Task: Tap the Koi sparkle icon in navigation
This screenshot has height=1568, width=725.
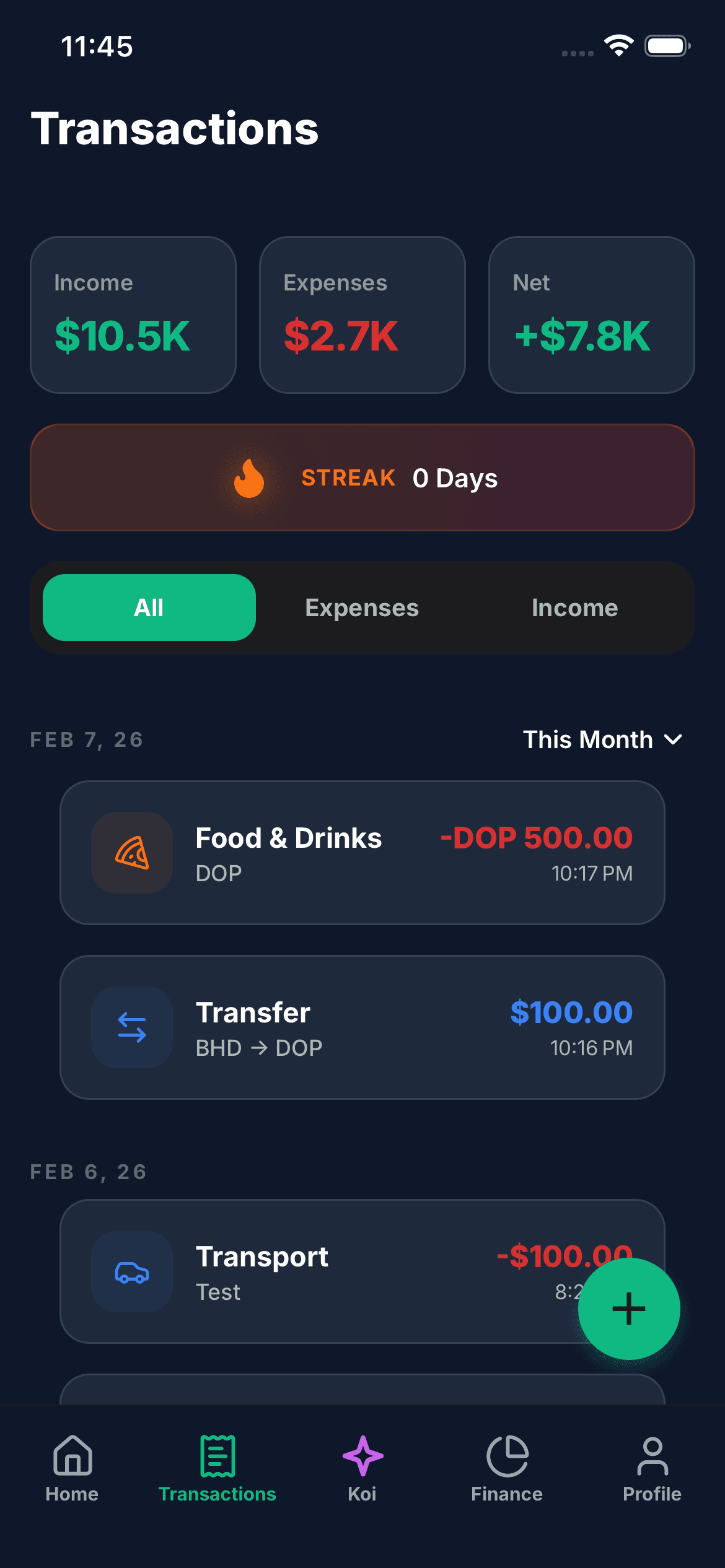Action: 362,1457
